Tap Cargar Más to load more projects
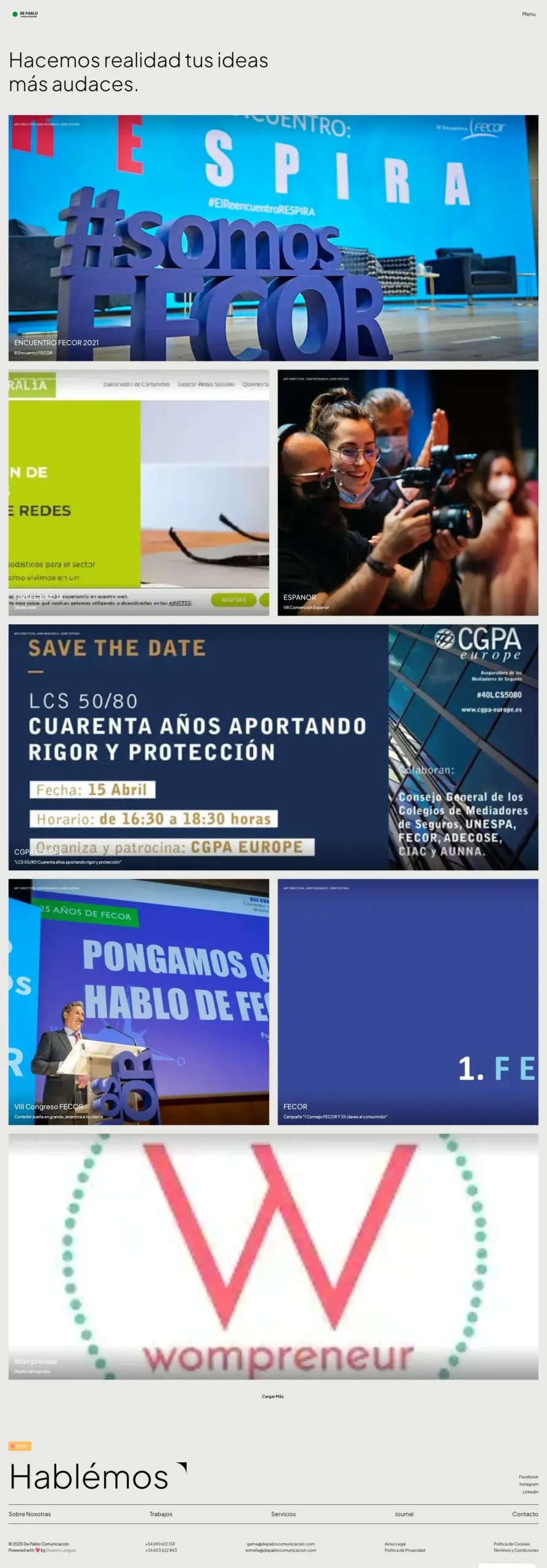Viewport: 547px width, 1568px height. tap(273, 1396)
